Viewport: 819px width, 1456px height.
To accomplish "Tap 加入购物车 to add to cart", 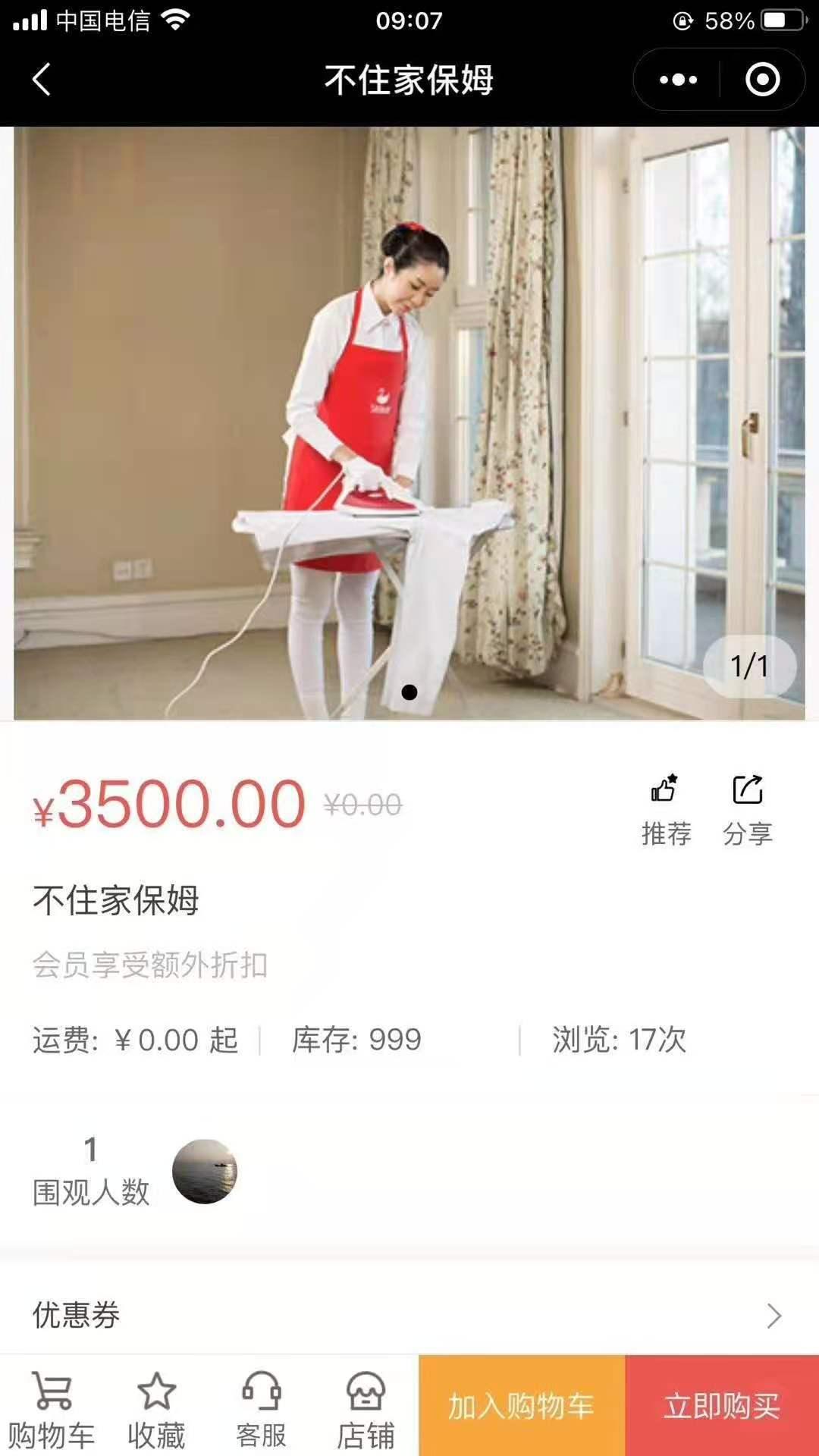I will click(522, 1406).
